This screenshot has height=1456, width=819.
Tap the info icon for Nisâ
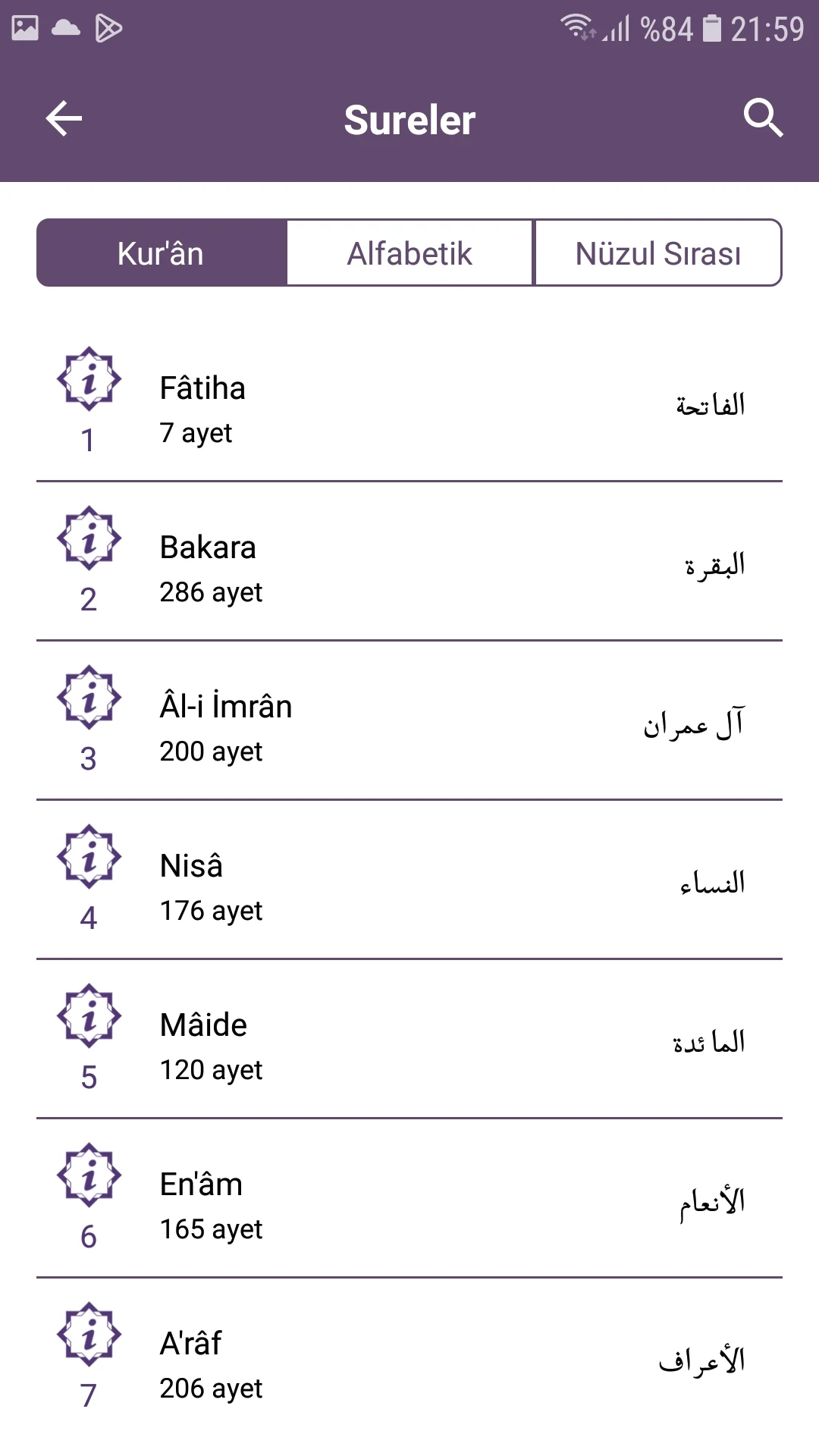coord(89,856)
